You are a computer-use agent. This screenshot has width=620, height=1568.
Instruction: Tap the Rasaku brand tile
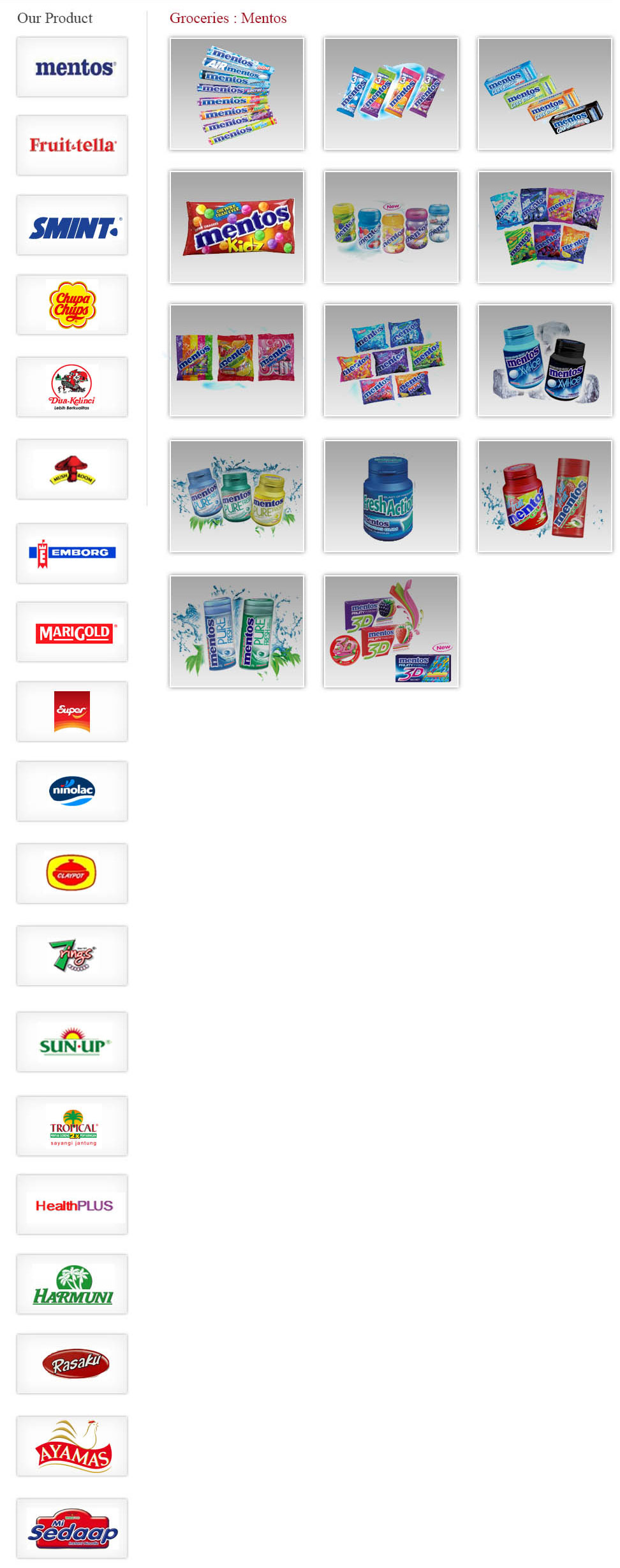pos(72,1364)
